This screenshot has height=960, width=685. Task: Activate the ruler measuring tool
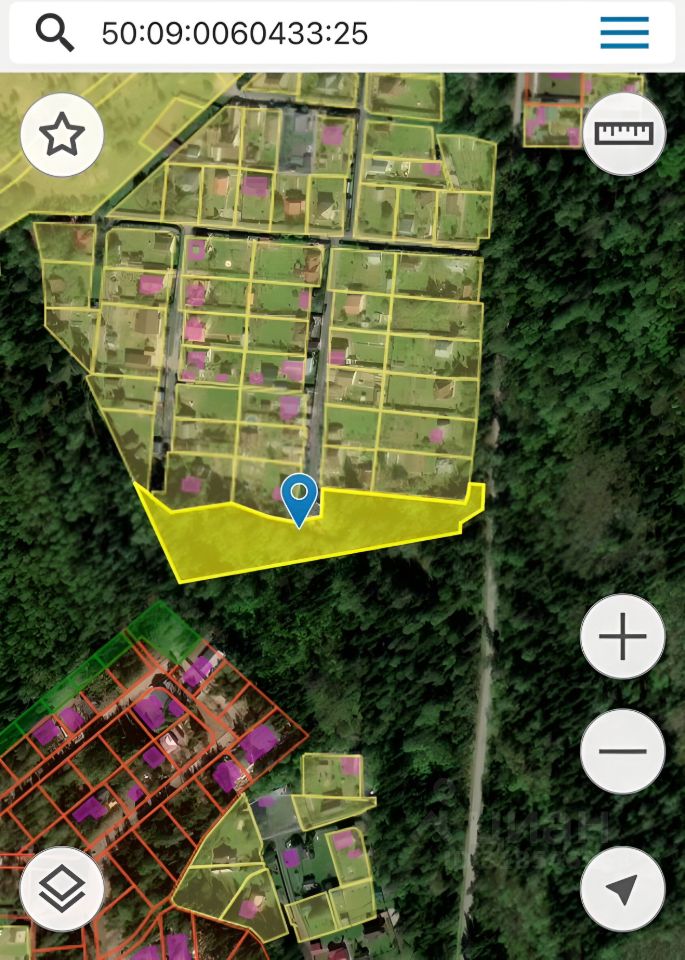pos(624,134)
